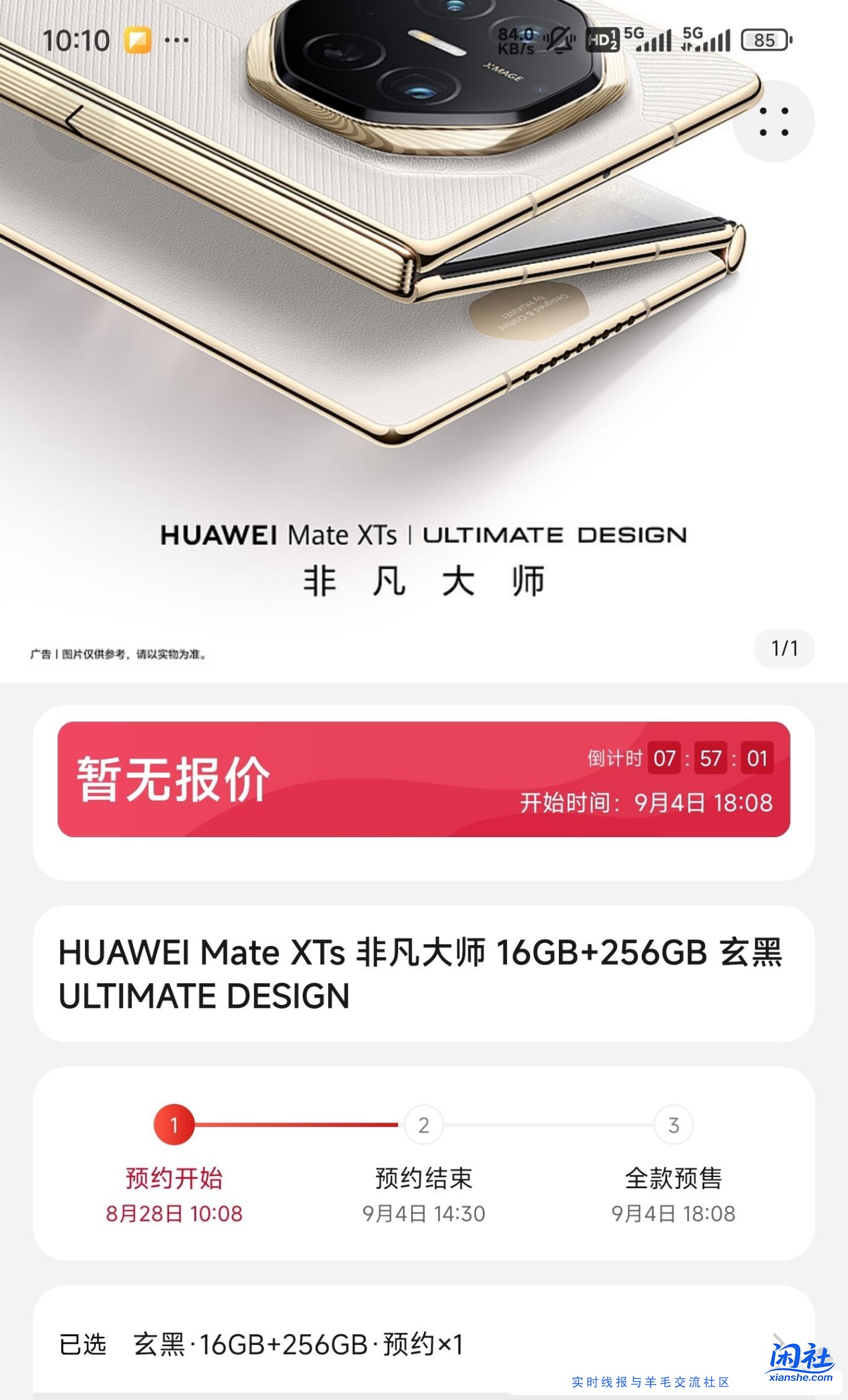
Task: Open the four-dot more options menu
Action: click(x=774, y=121)
